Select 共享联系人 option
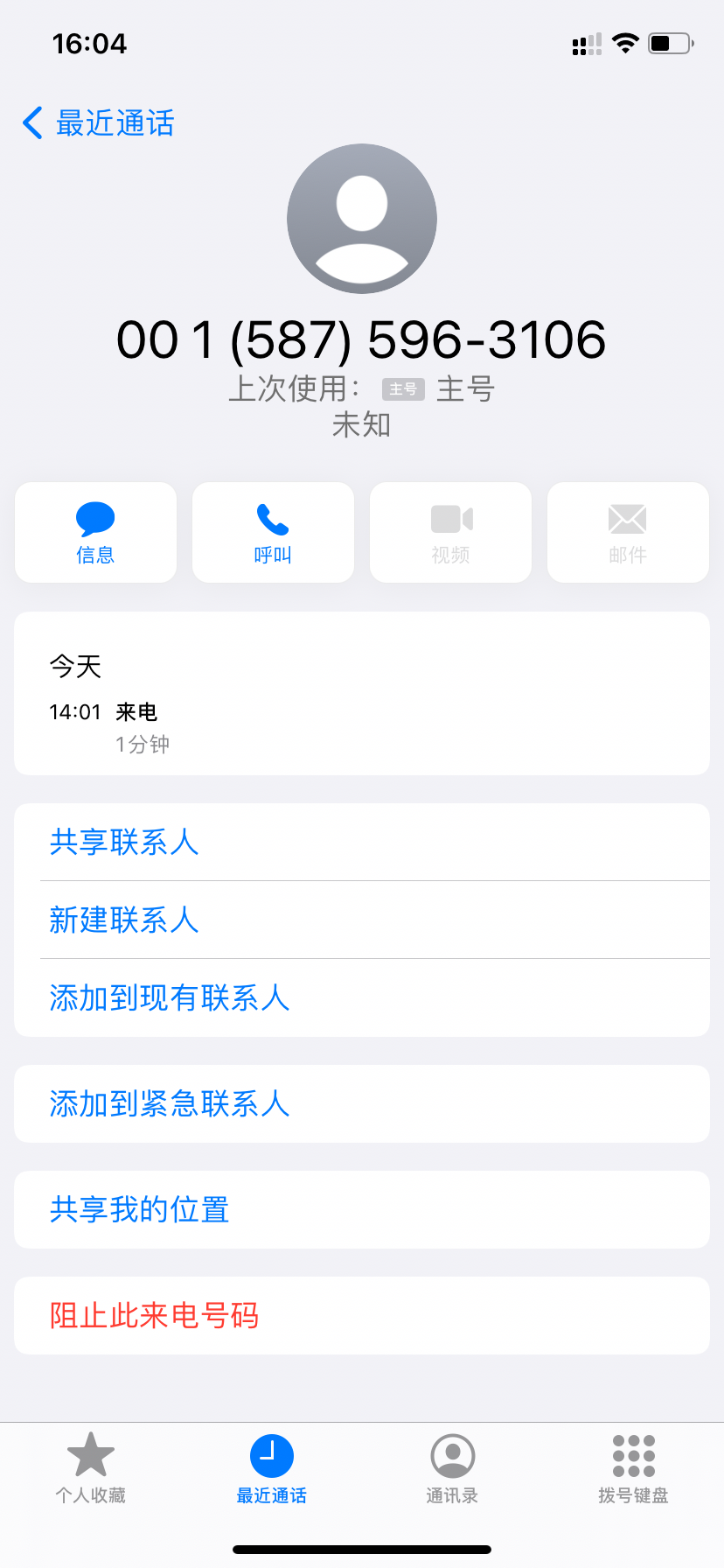This screenshot has height=1568, width=724. pos(124,842)
